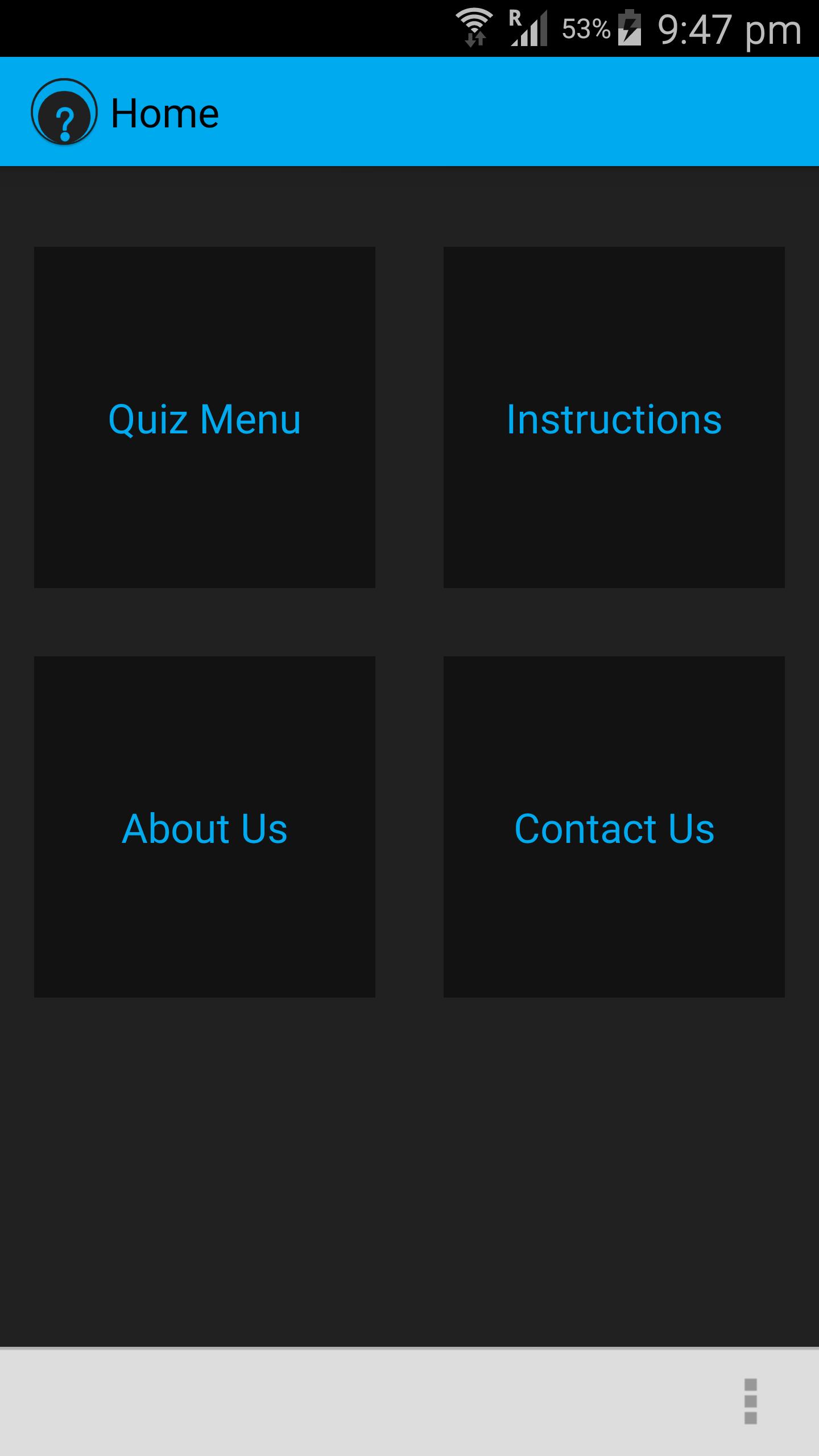Go to the Contact Us tile

(x=614, y=827)
